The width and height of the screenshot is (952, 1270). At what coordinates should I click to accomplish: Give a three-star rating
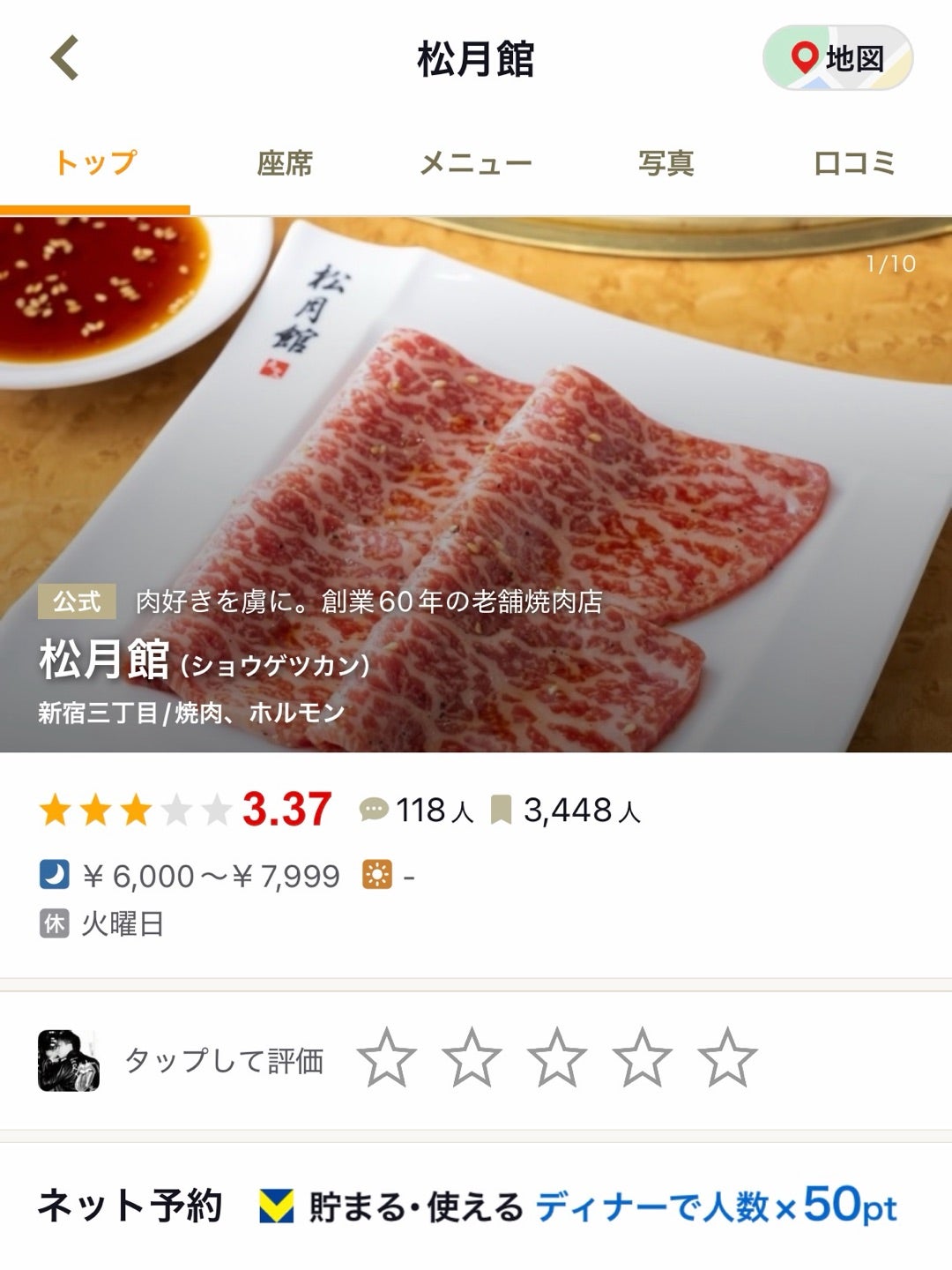(x=557, y=1057)
